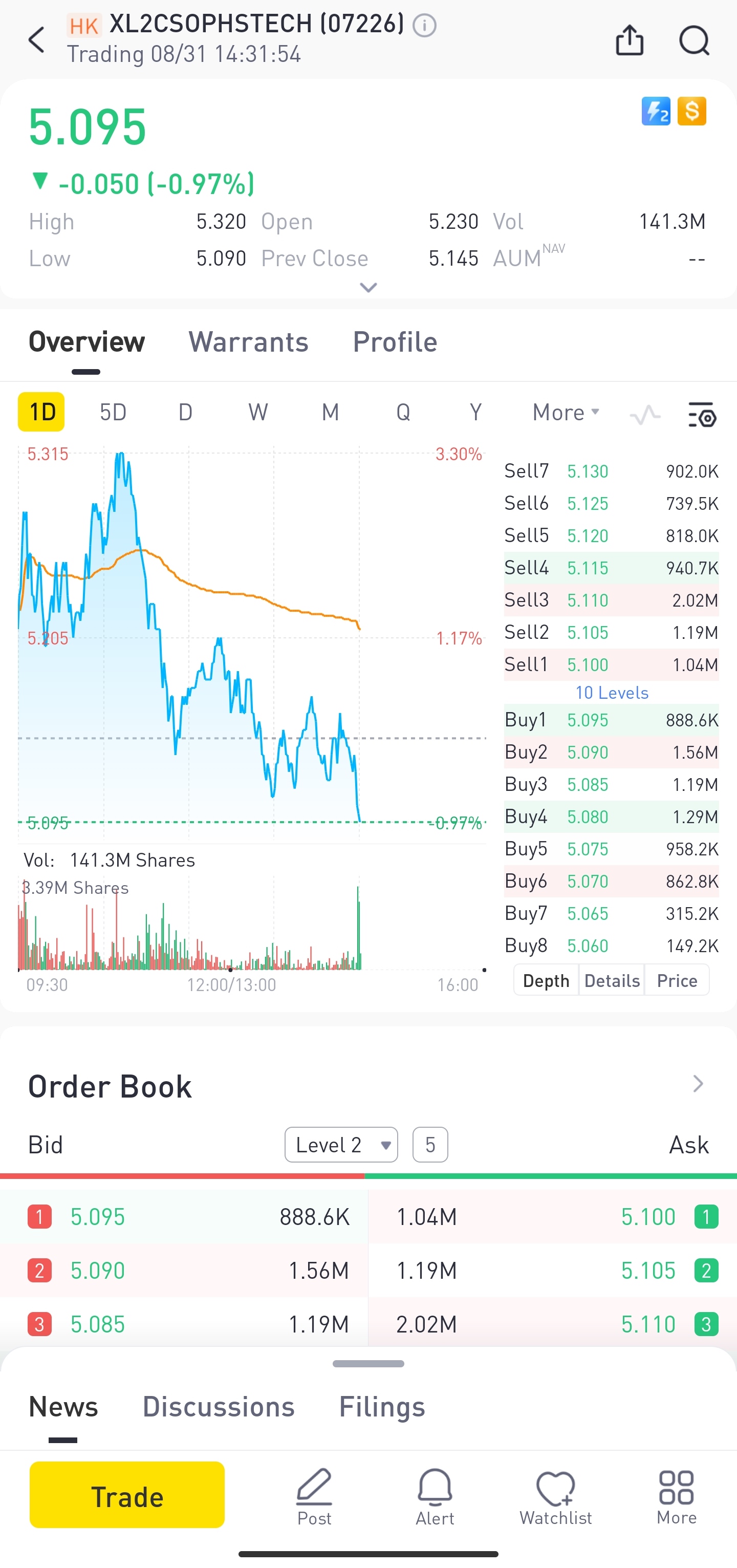
Task: Switch to the Warrants tab
Action: pos(248,342)
